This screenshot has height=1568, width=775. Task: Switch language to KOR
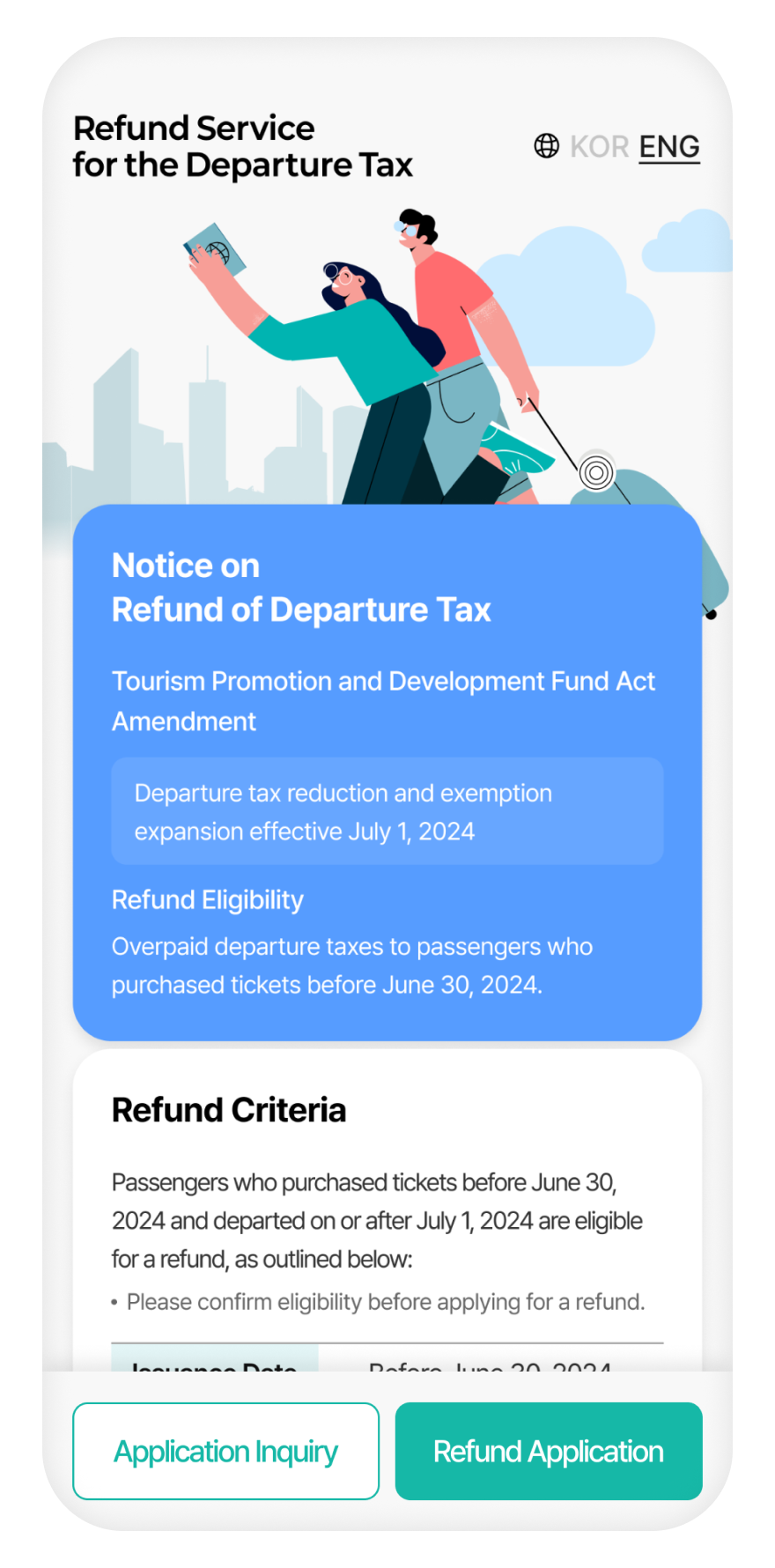[x=599, y=146]
